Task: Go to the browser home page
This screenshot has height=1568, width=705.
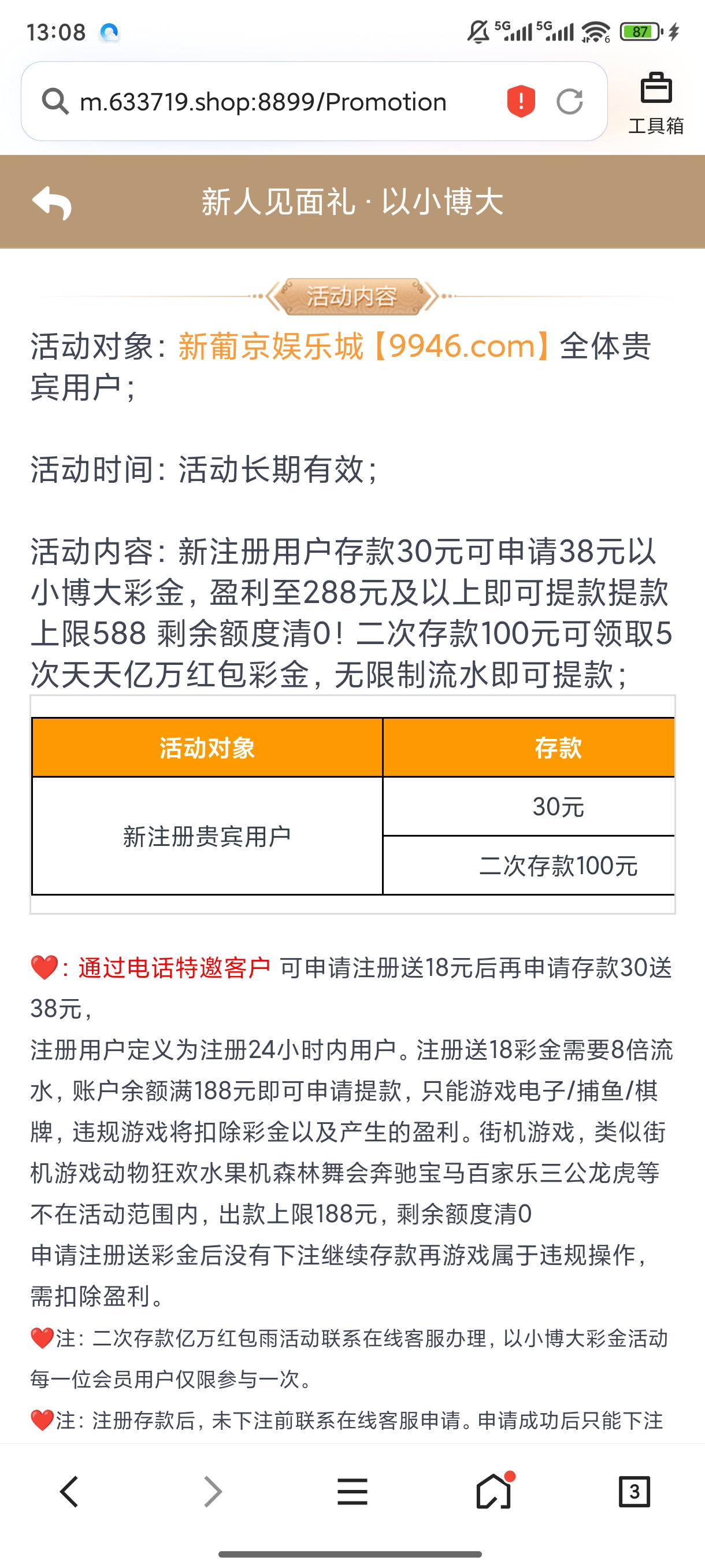Action: [x=493, y=1491]
